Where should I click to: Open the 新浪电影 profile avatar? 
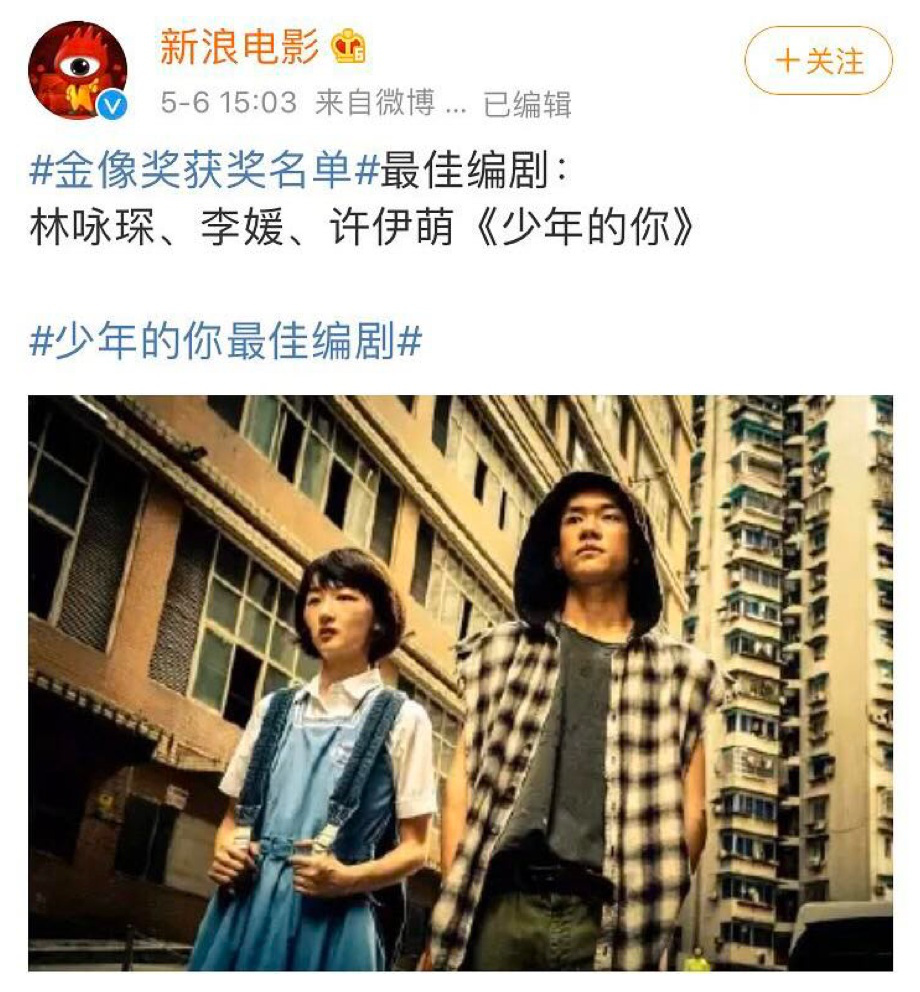pos(78,70)
